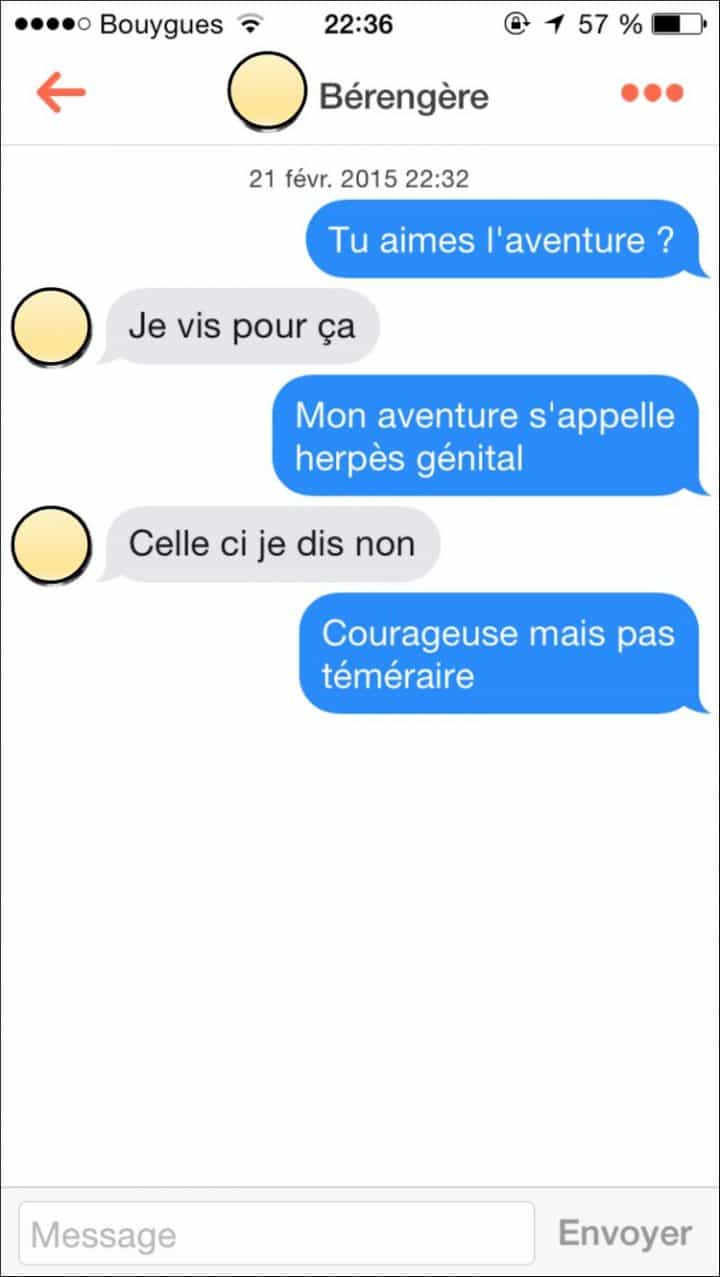Image resolution: width=720 pixels, height=1277 pixels.
Task: Tap the battery indicator in the status bar
Action: (682, 23)
